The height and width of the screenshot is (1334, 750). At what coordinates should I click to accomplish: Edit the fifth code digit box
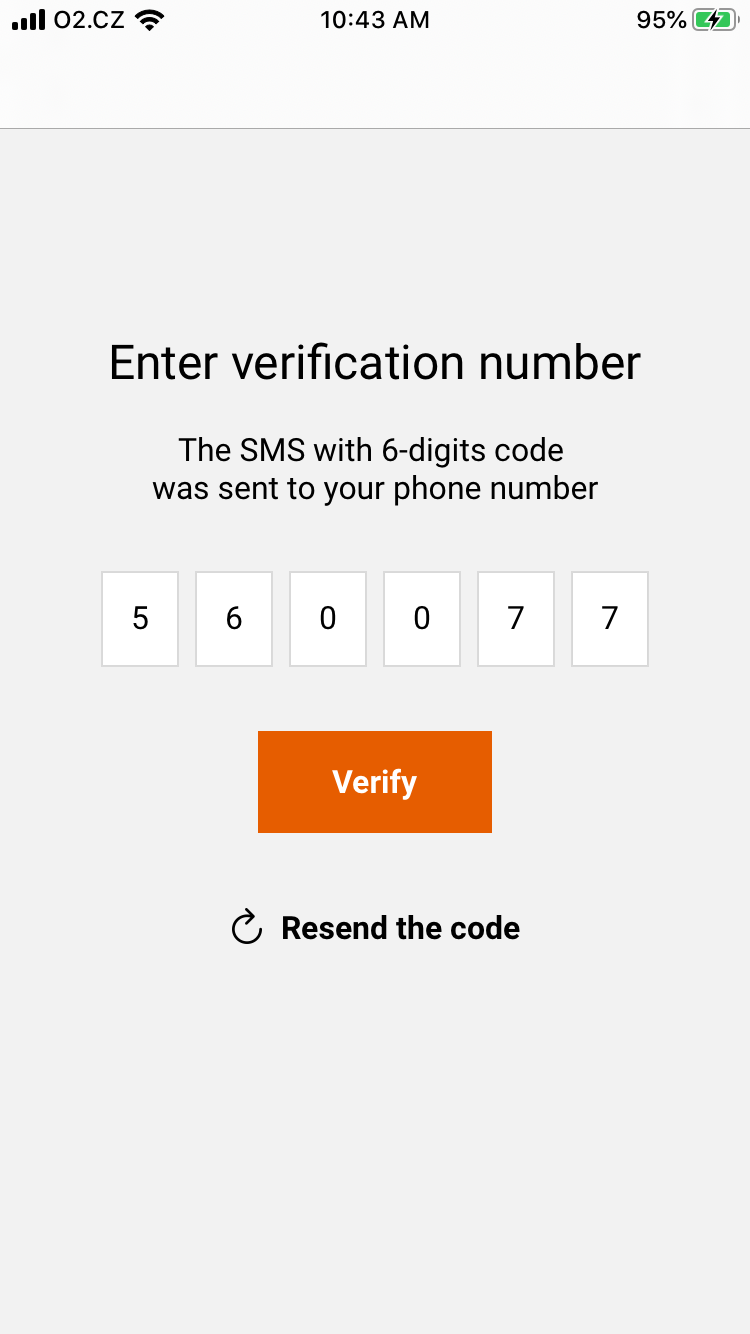(516, 619)
